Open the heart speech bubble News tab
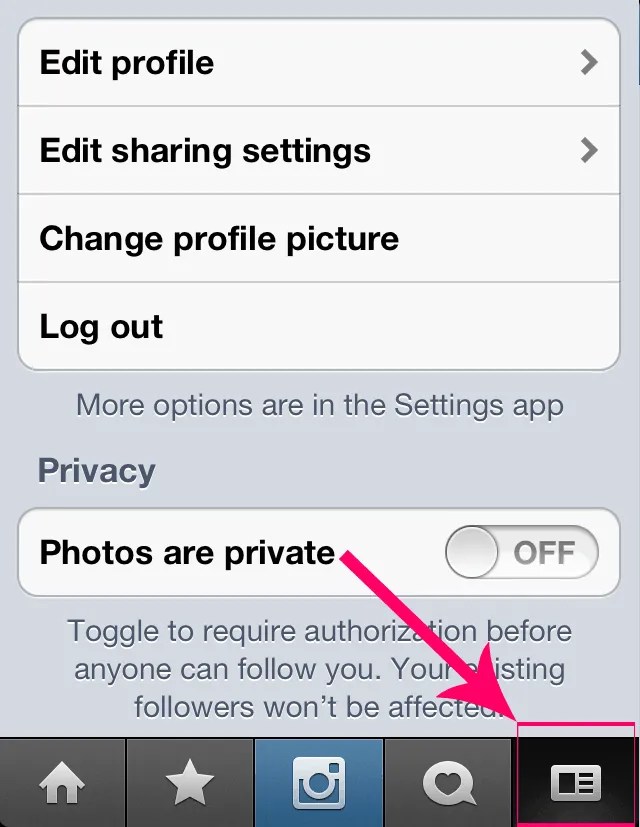 click(x=448, y=783)
